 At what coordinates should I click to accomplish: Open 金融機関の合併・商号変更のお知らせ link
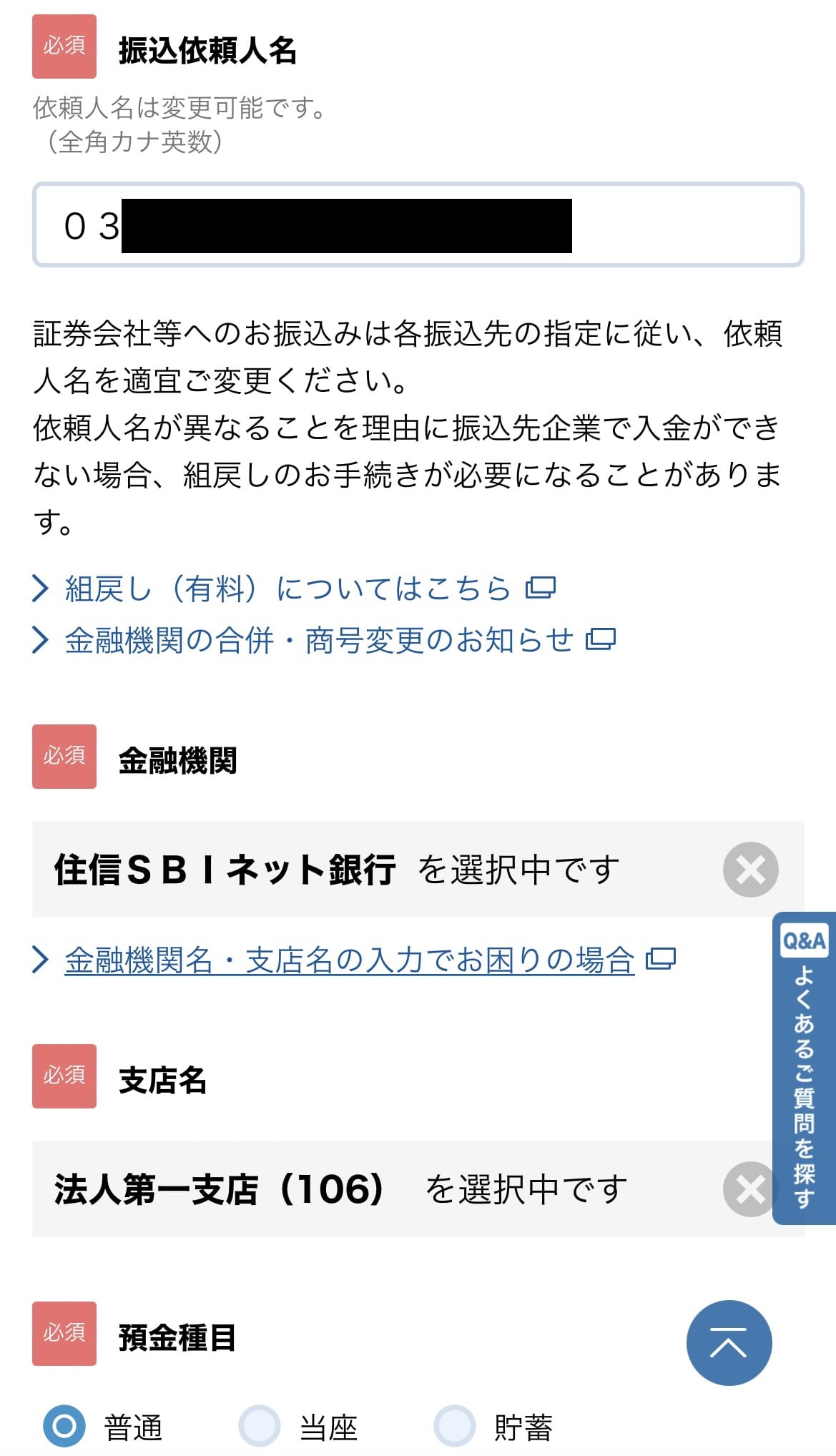coord(319,640)
